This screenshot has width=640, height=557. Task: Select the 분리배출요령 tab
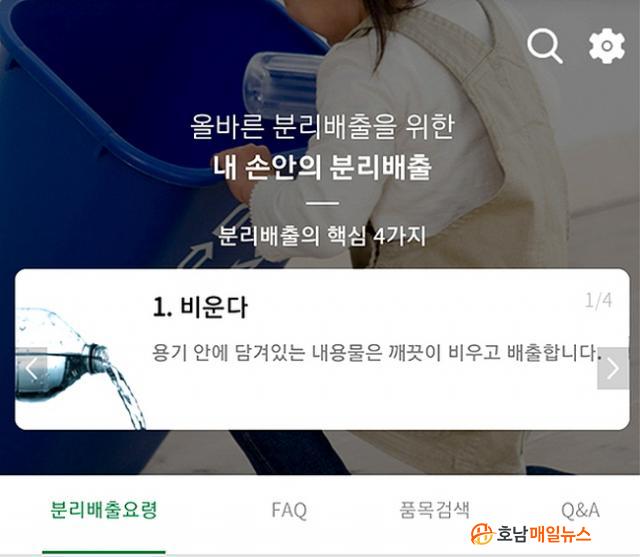click(104, 509)
